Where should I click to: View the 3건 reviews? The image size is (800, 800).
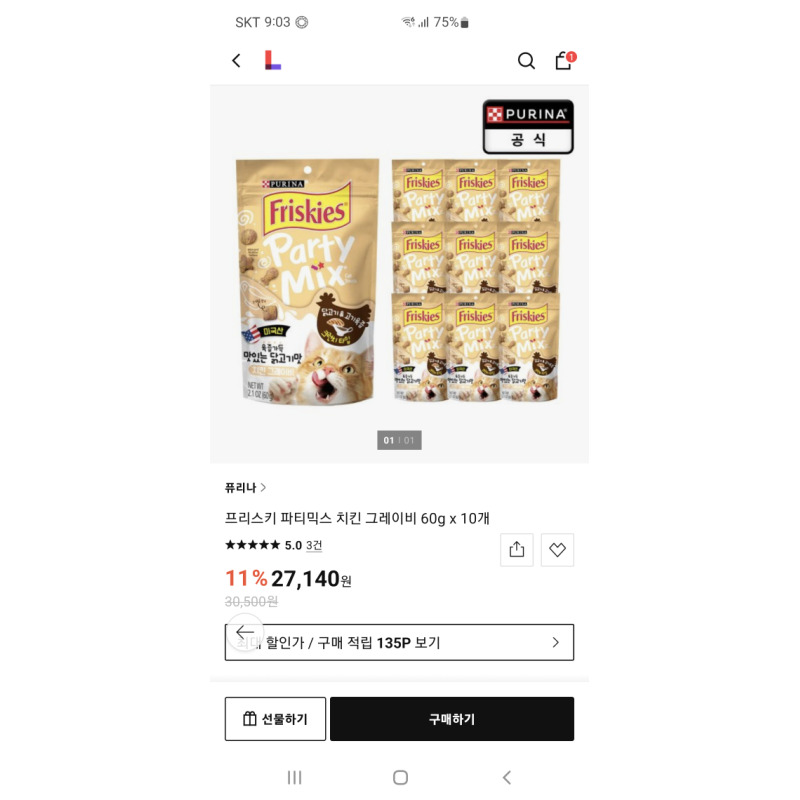click(314, 545)
